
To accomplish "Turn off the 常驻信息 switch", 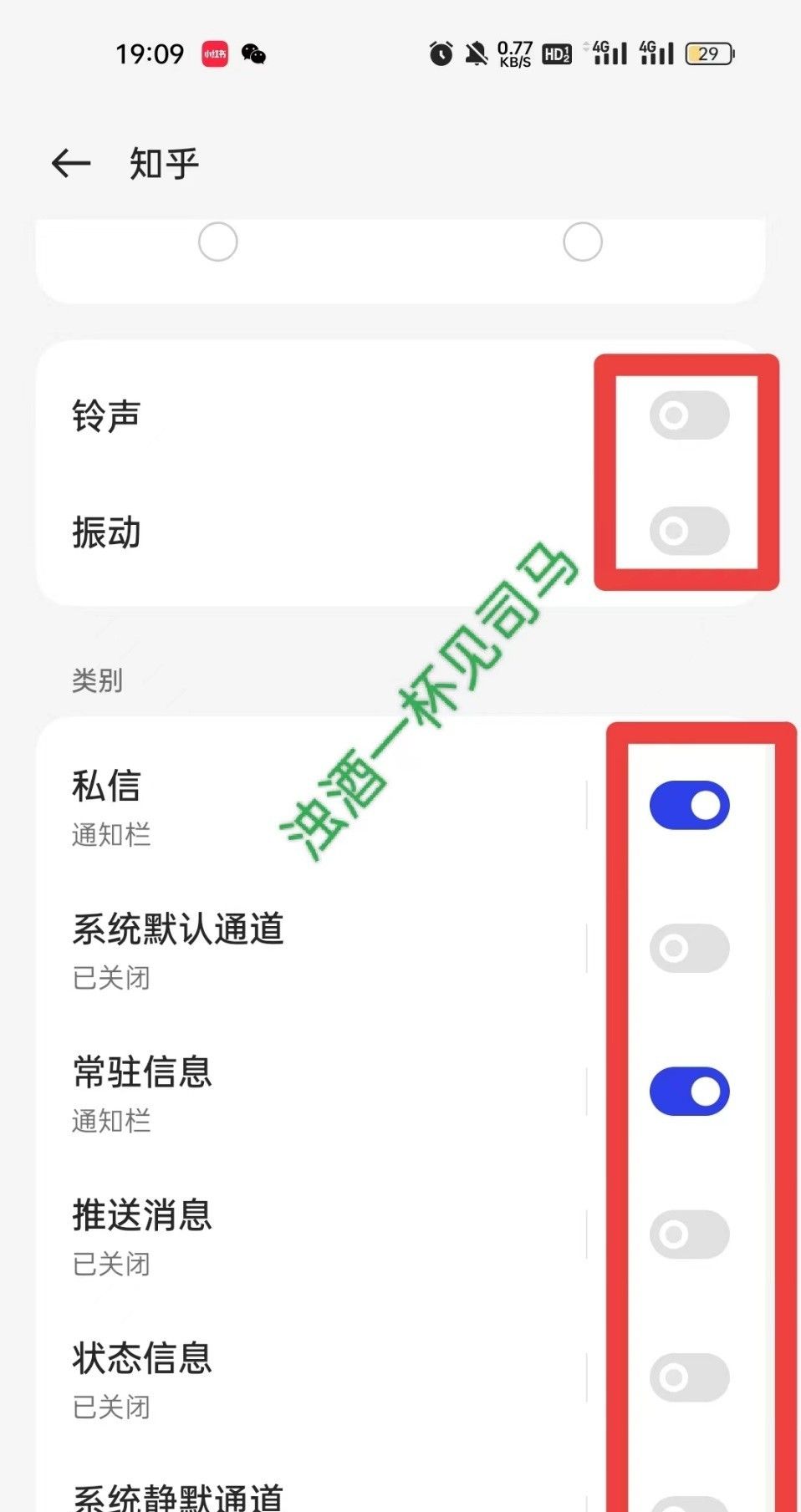I will (x=687, y=1091).
